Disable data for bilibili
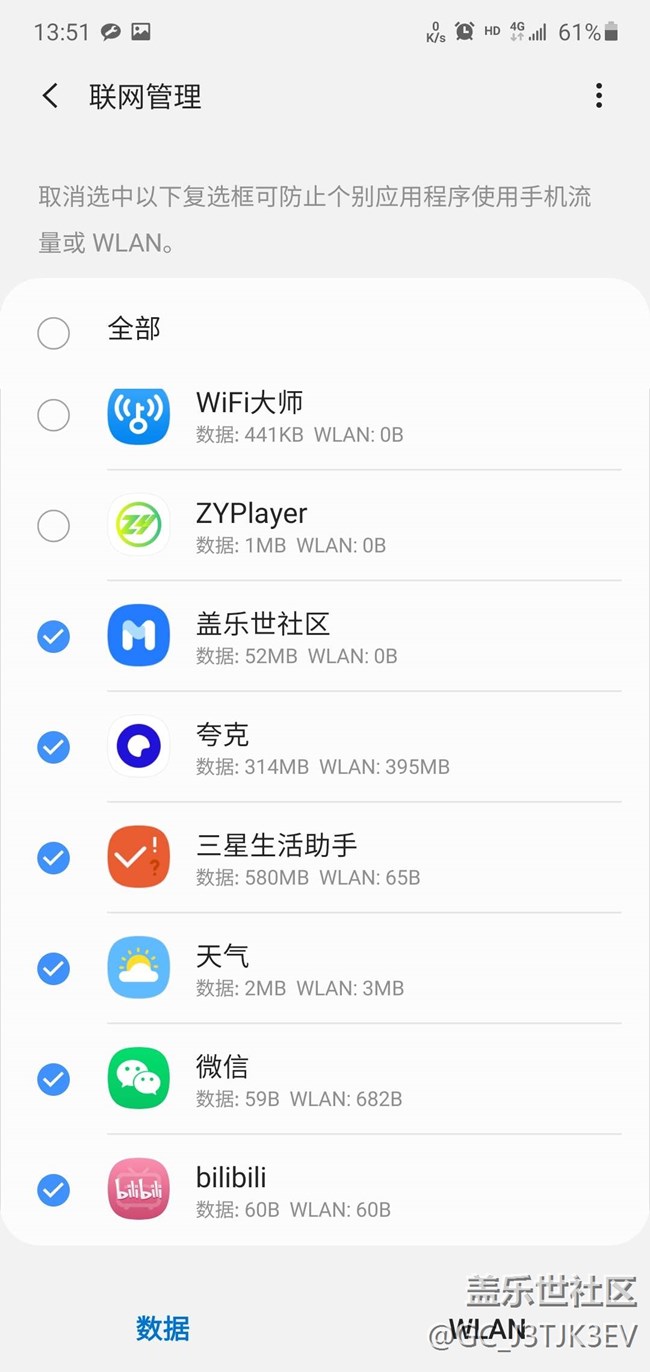The height and width of the screenshot is (1372, 650). (54, 1190)
